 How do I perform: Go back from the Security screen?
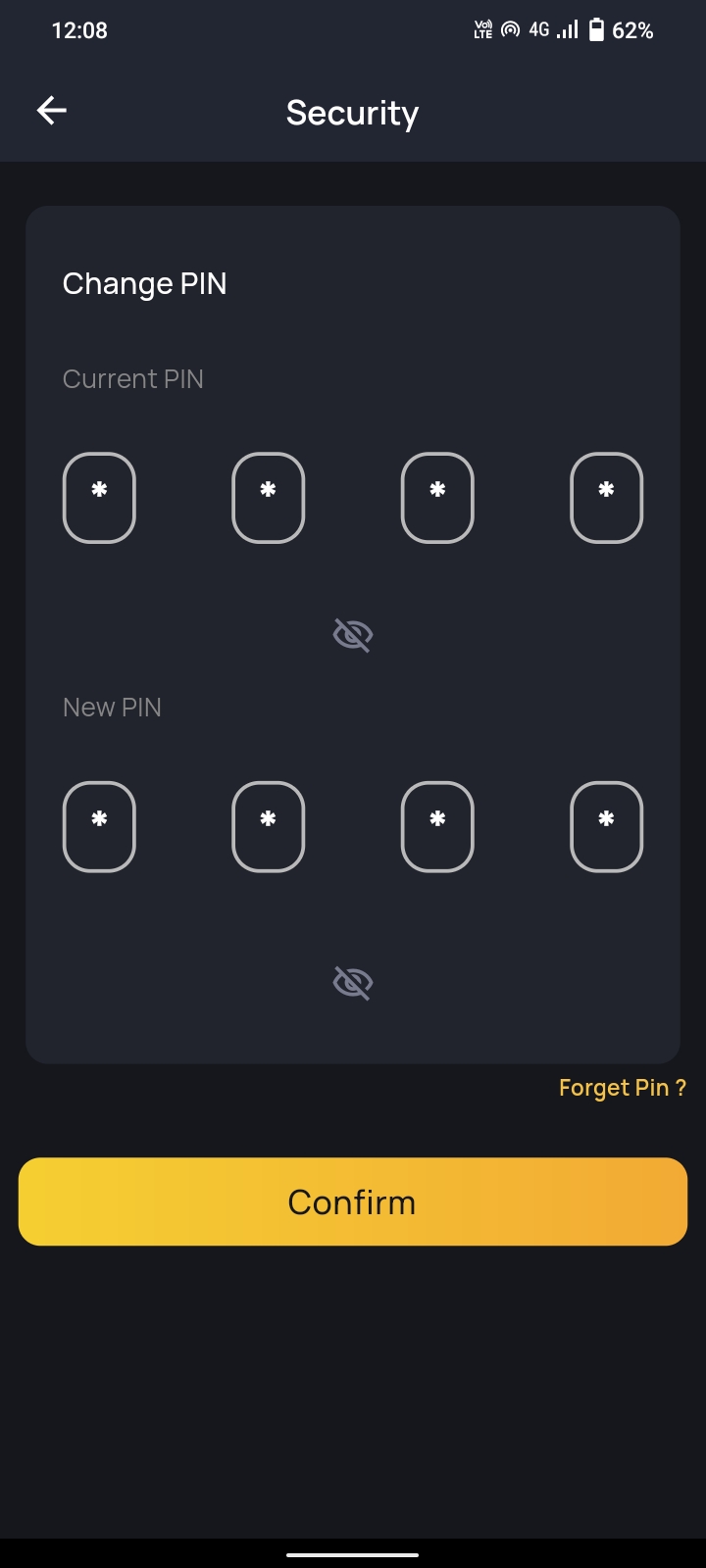(x=52, y=111)
